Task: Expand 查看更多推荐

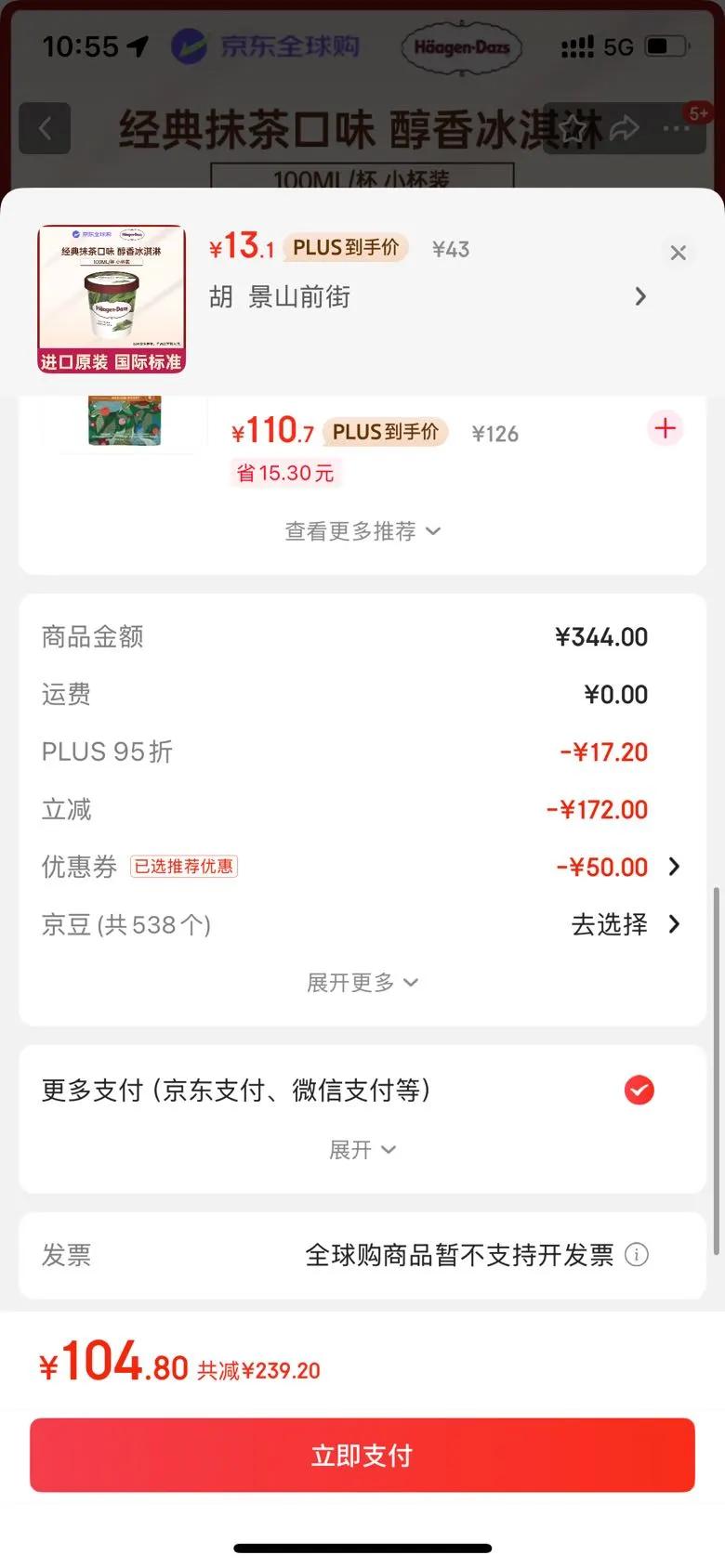Action: (362, 531)
